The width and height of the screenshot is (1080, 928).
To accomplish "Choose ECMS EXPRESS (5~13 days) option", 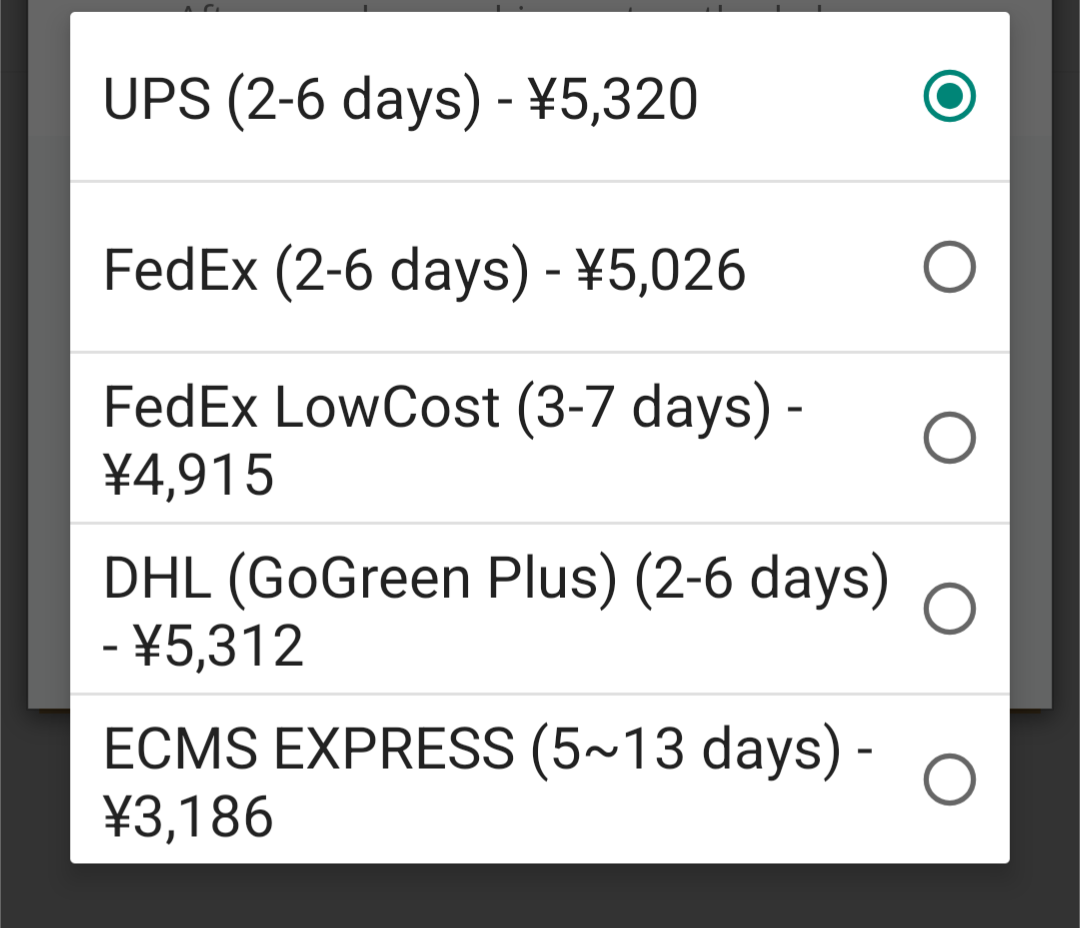I will pyautogui.click(x=949, y=780).
